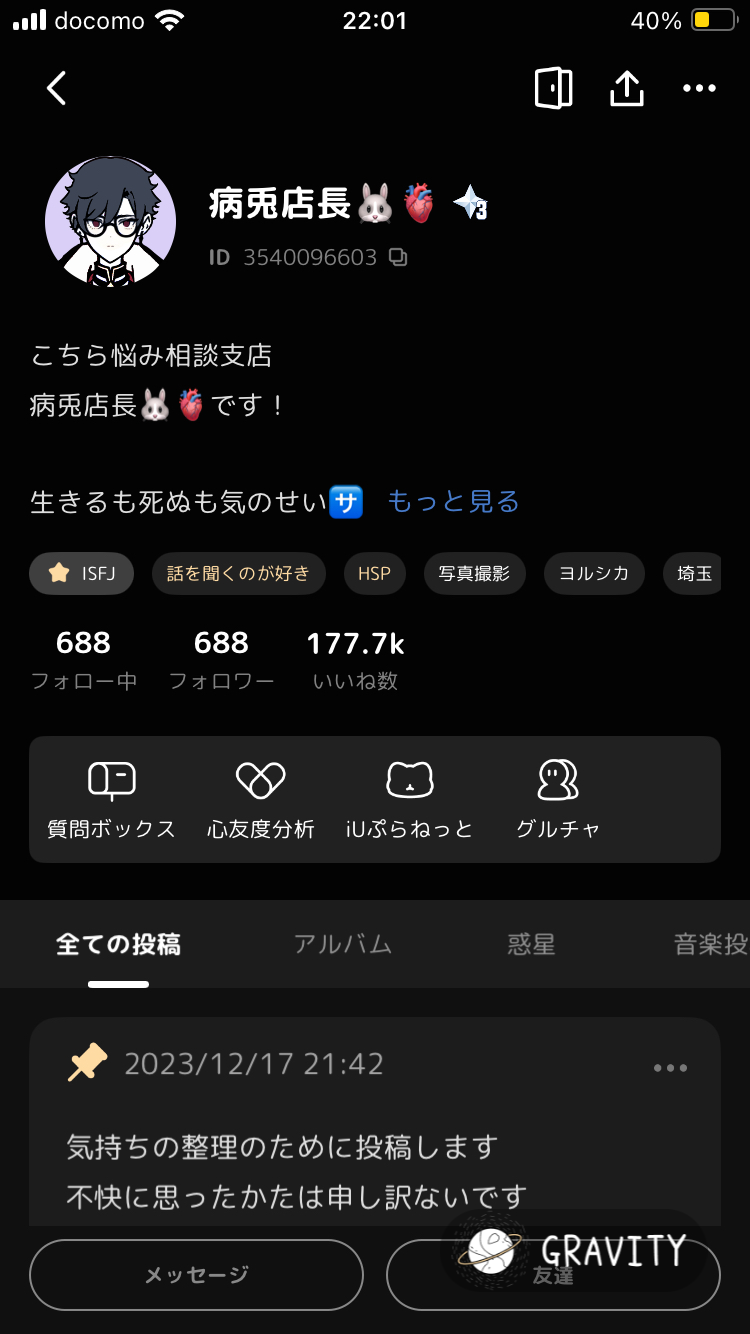Select the ISFJ tag chip
Viewport: 750px width, 1334px height.
pyautogui.click(x=81, y=574)
